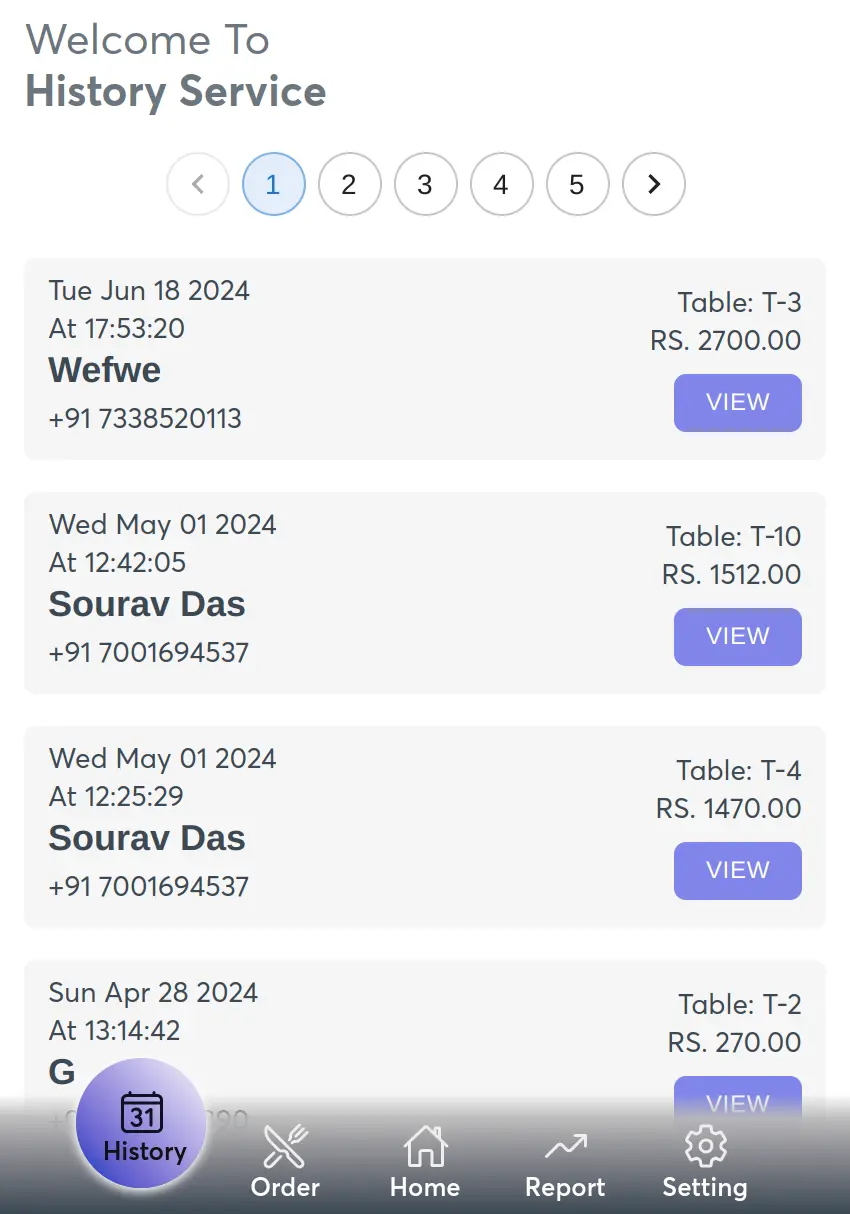The image size is (850, 1214).
Task: Tap the phone number +91 7338520113
Action: (x=145, y=419)
